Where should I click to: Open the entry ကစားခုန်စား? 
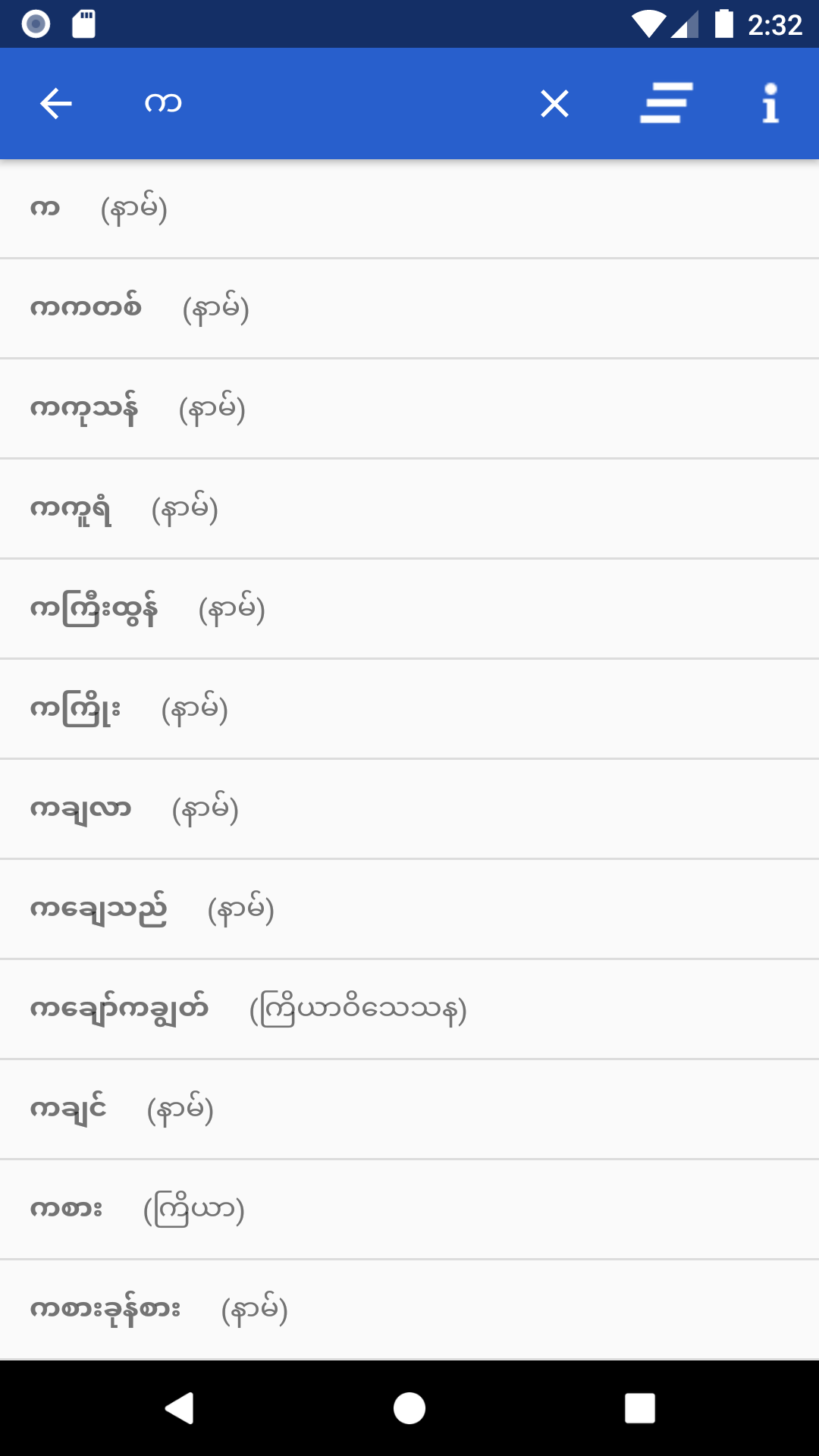(409, 1310)
